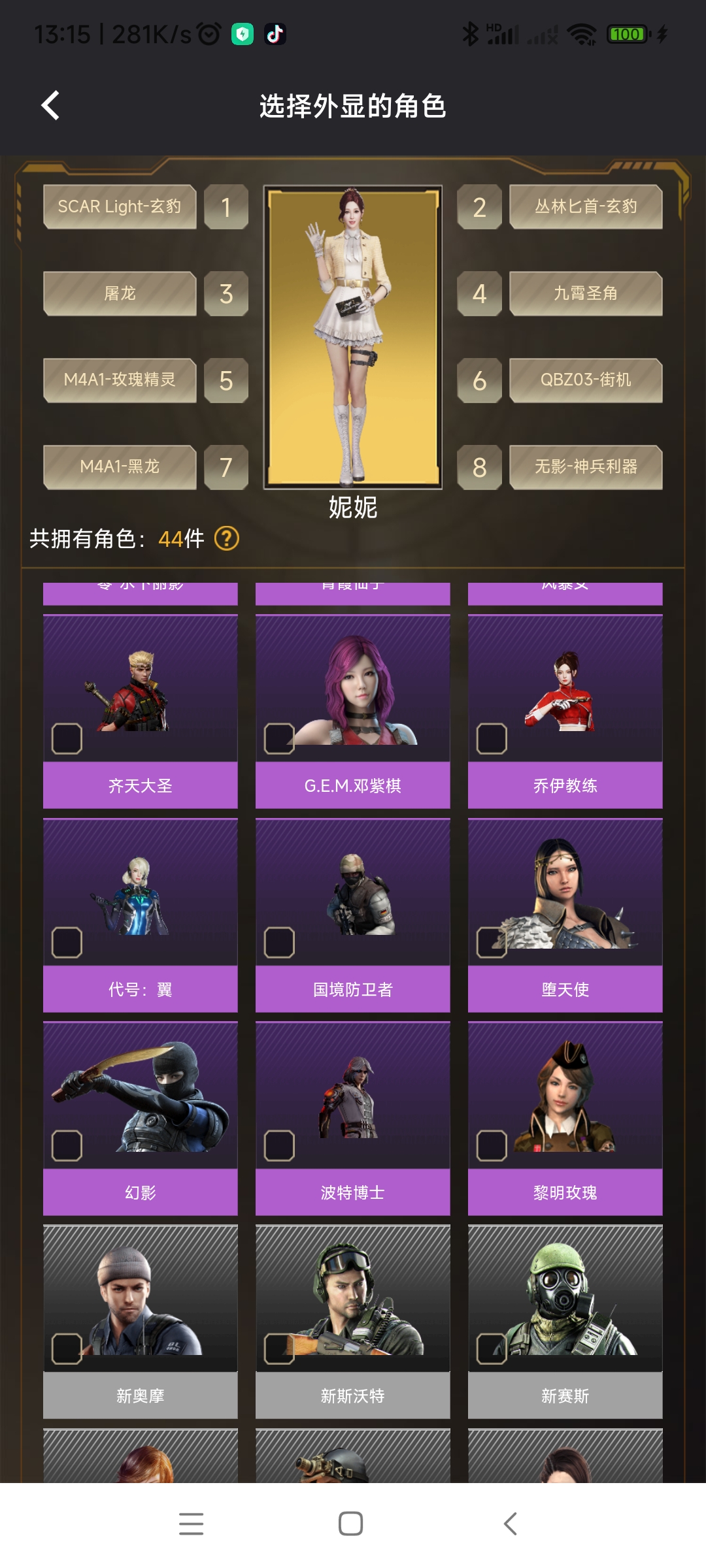Select the 乔伊教练 character checkbox
The height and width of the screenshot is (1568, 706).
492,739
